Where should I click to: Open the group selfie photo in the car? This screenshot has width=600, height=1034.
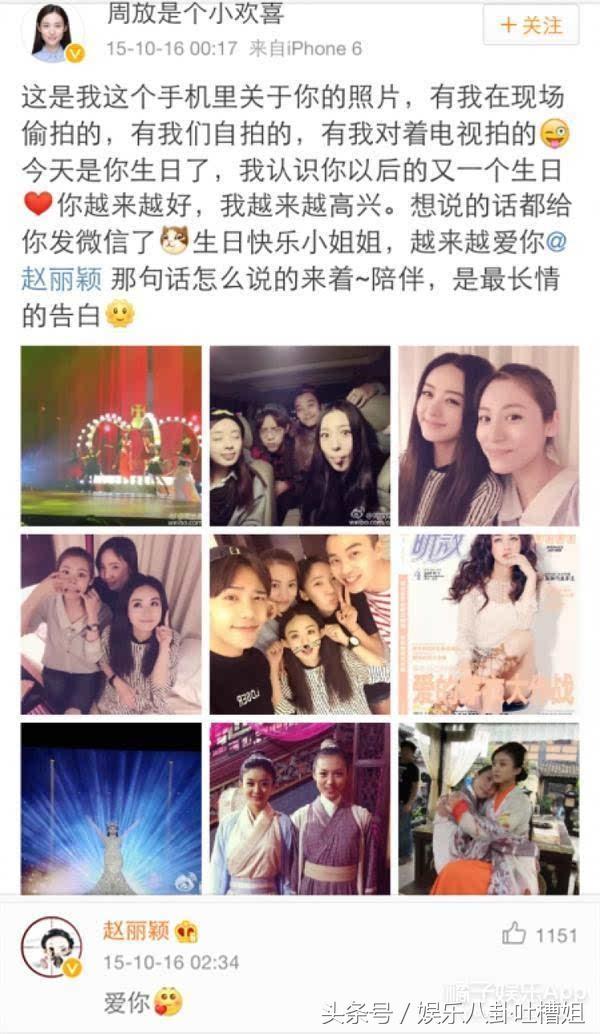point(300,436)
